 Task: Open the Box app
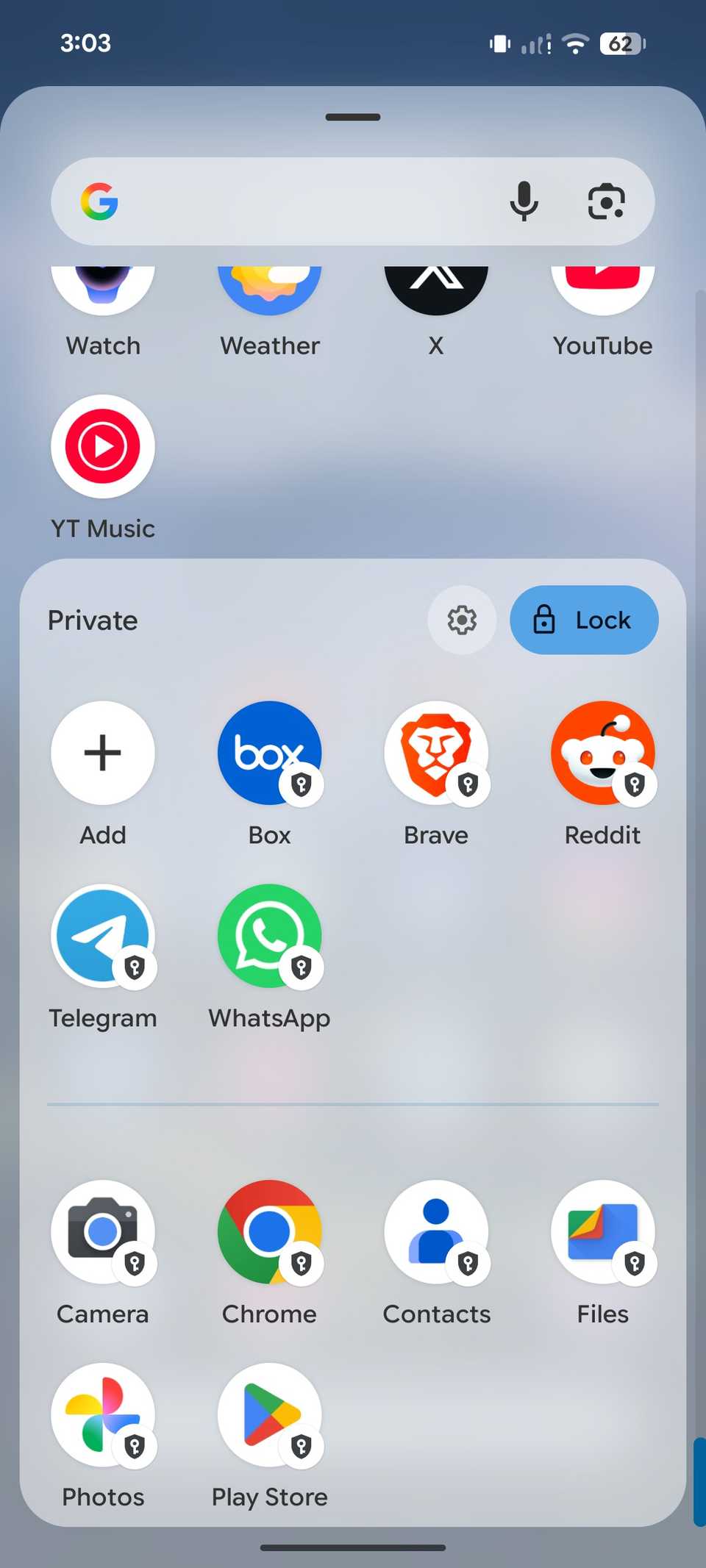[269, 753]
